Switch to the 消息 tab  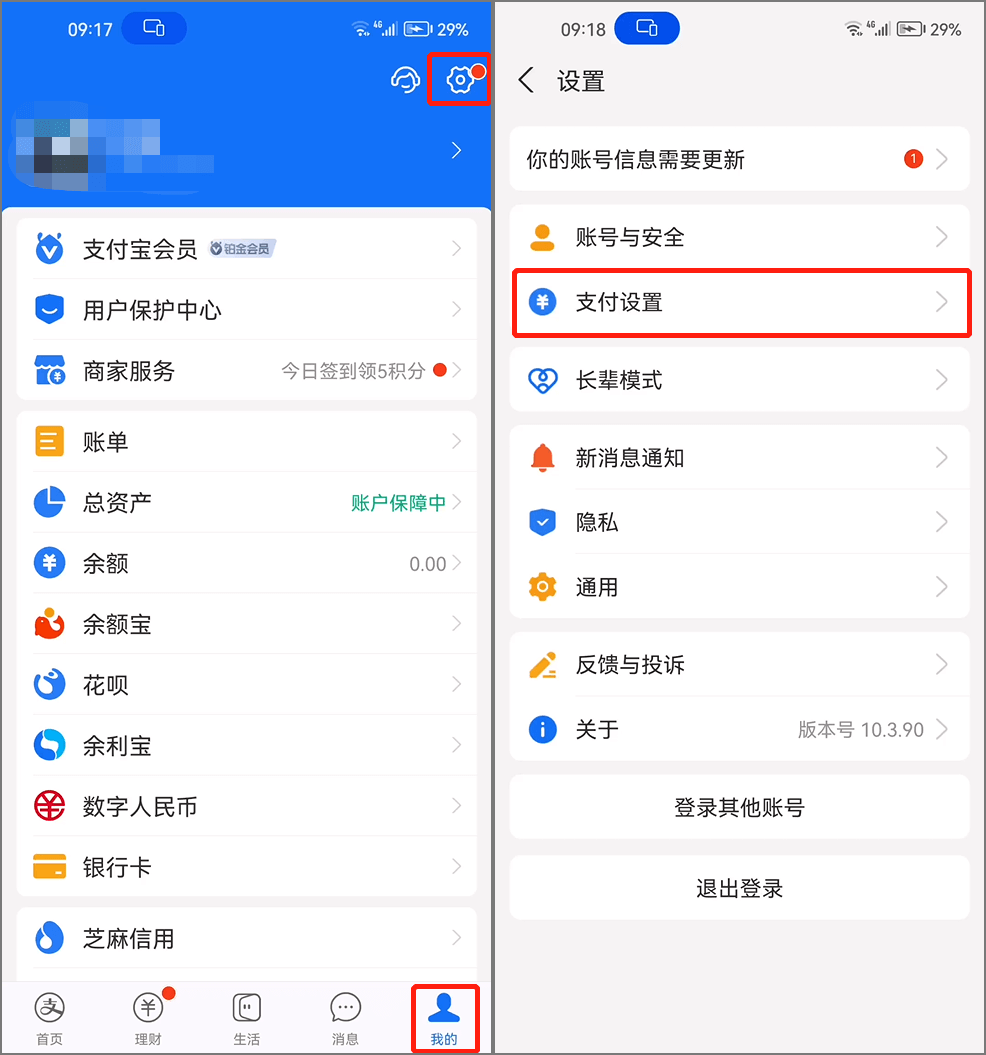(345, 1019)
